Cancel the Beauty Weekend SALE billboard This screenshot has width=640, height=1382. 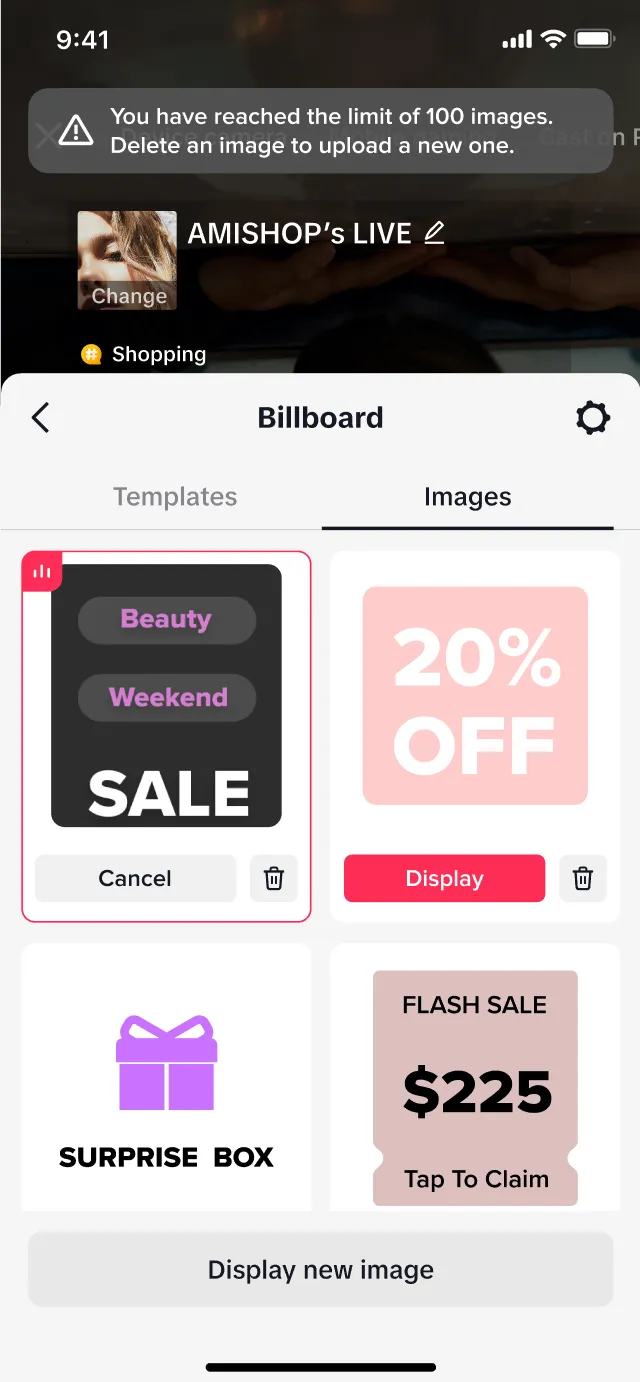pos(135,878)
